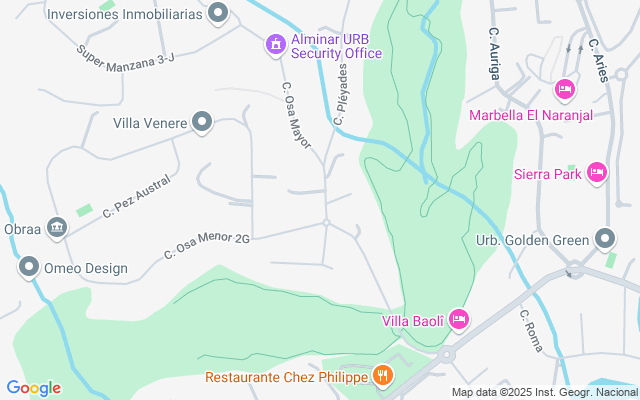Open the Inversiones Inmobiliarias map marker

(x=218, y=14)
